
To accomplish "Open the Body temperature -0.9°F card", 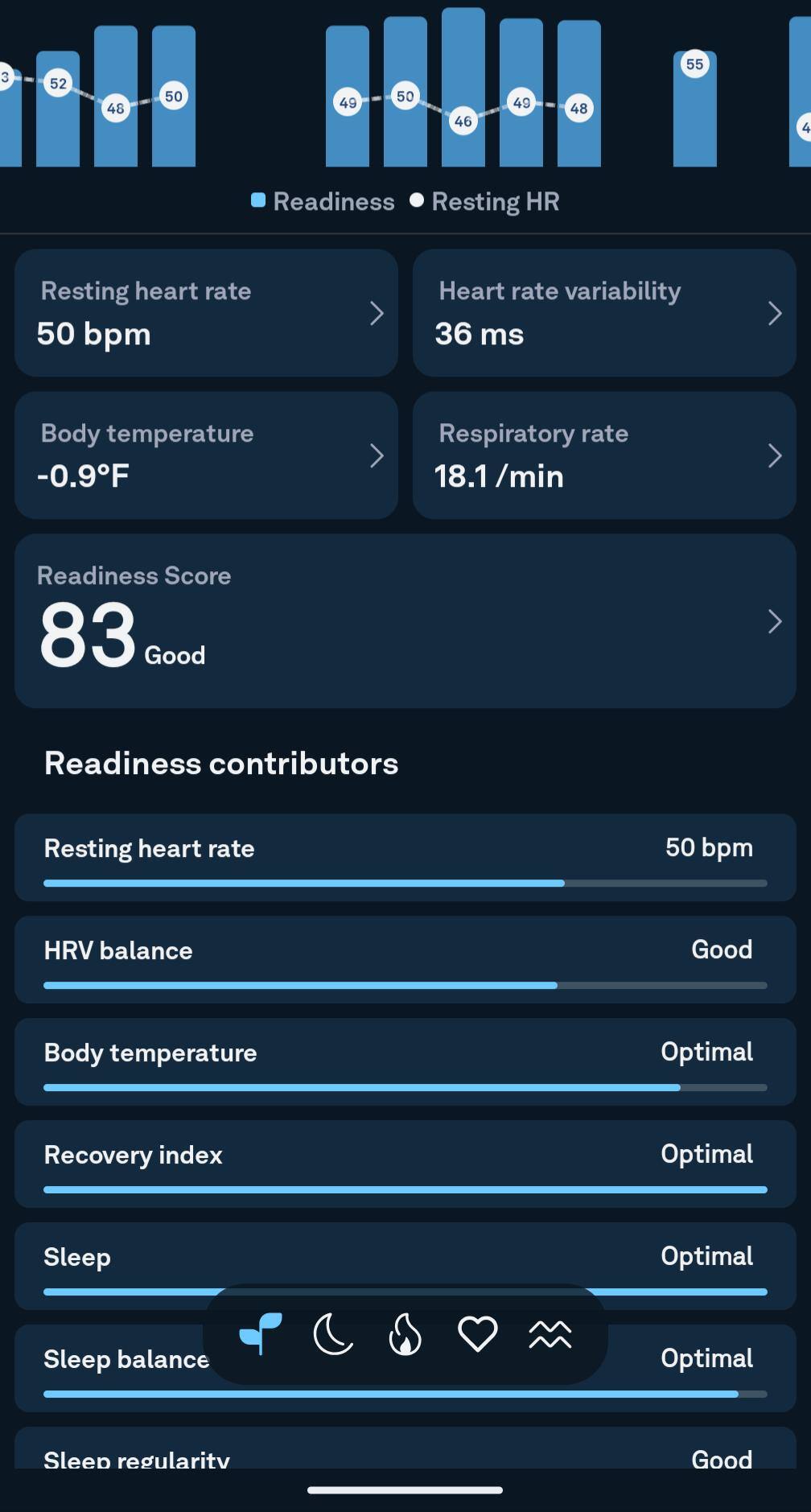I will pos(206,455).
